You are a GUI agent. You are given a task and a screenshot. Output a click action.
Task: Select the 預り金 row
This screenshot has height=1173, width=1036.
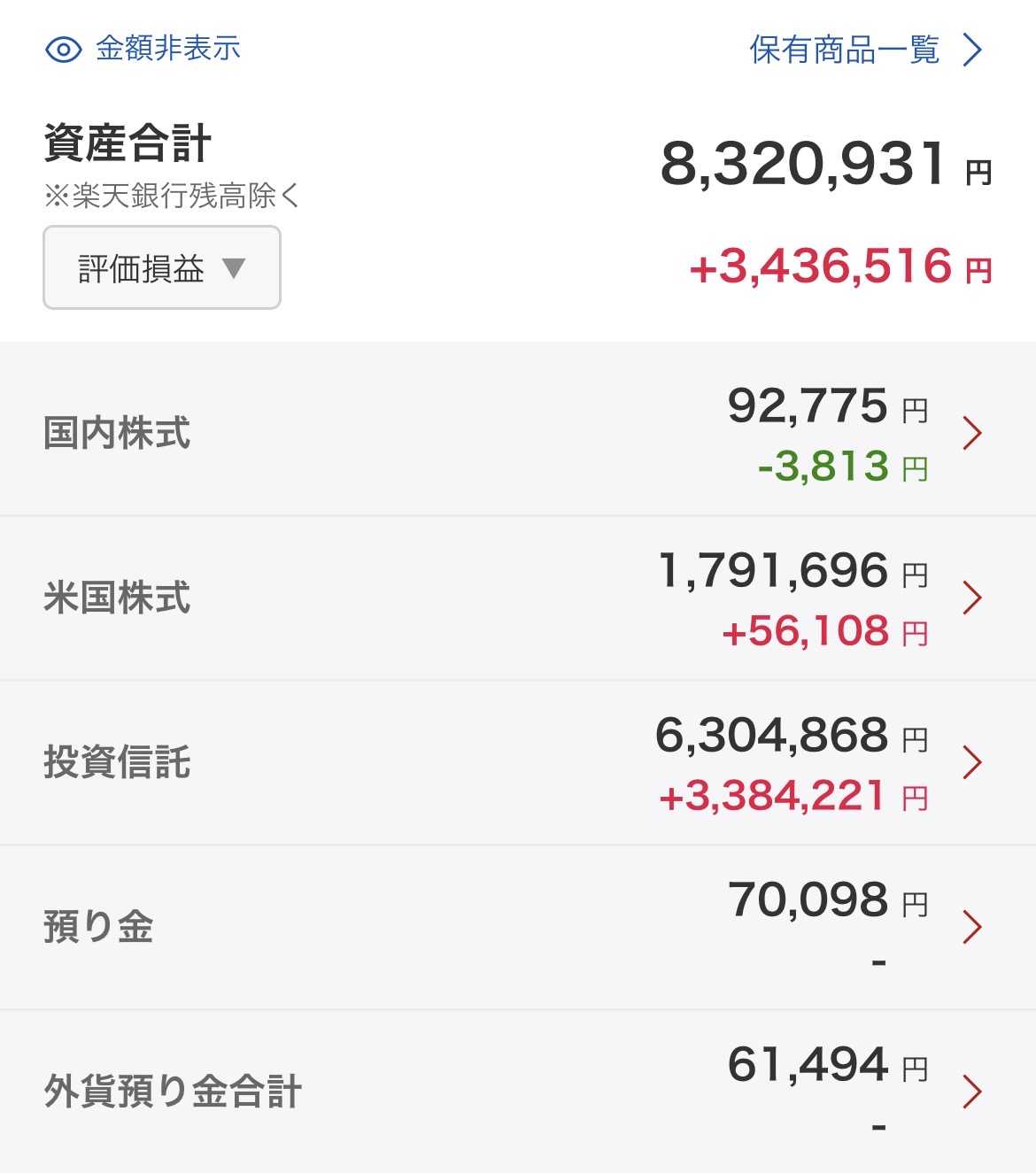518,928
